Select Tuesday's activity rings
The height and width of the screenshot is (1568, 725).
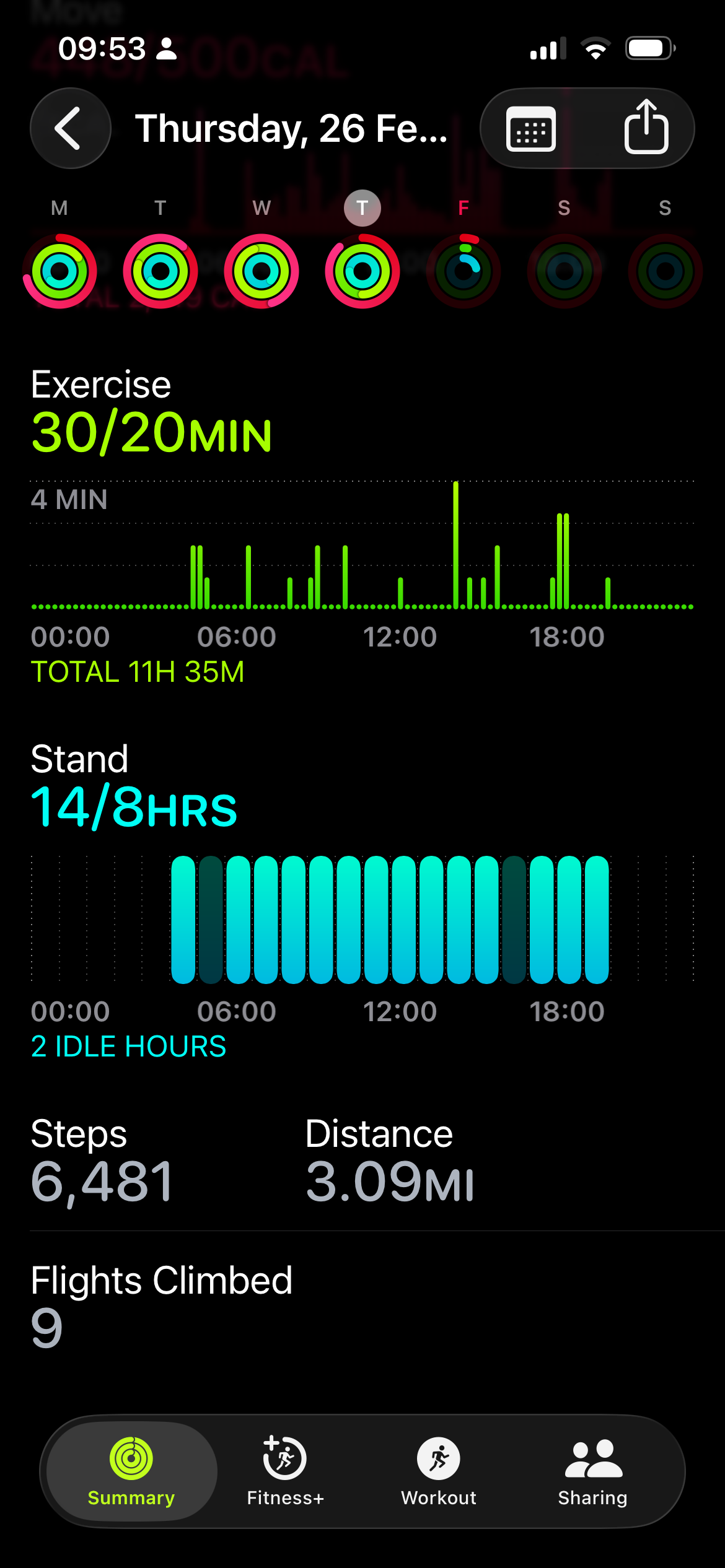tap(160, 271)
